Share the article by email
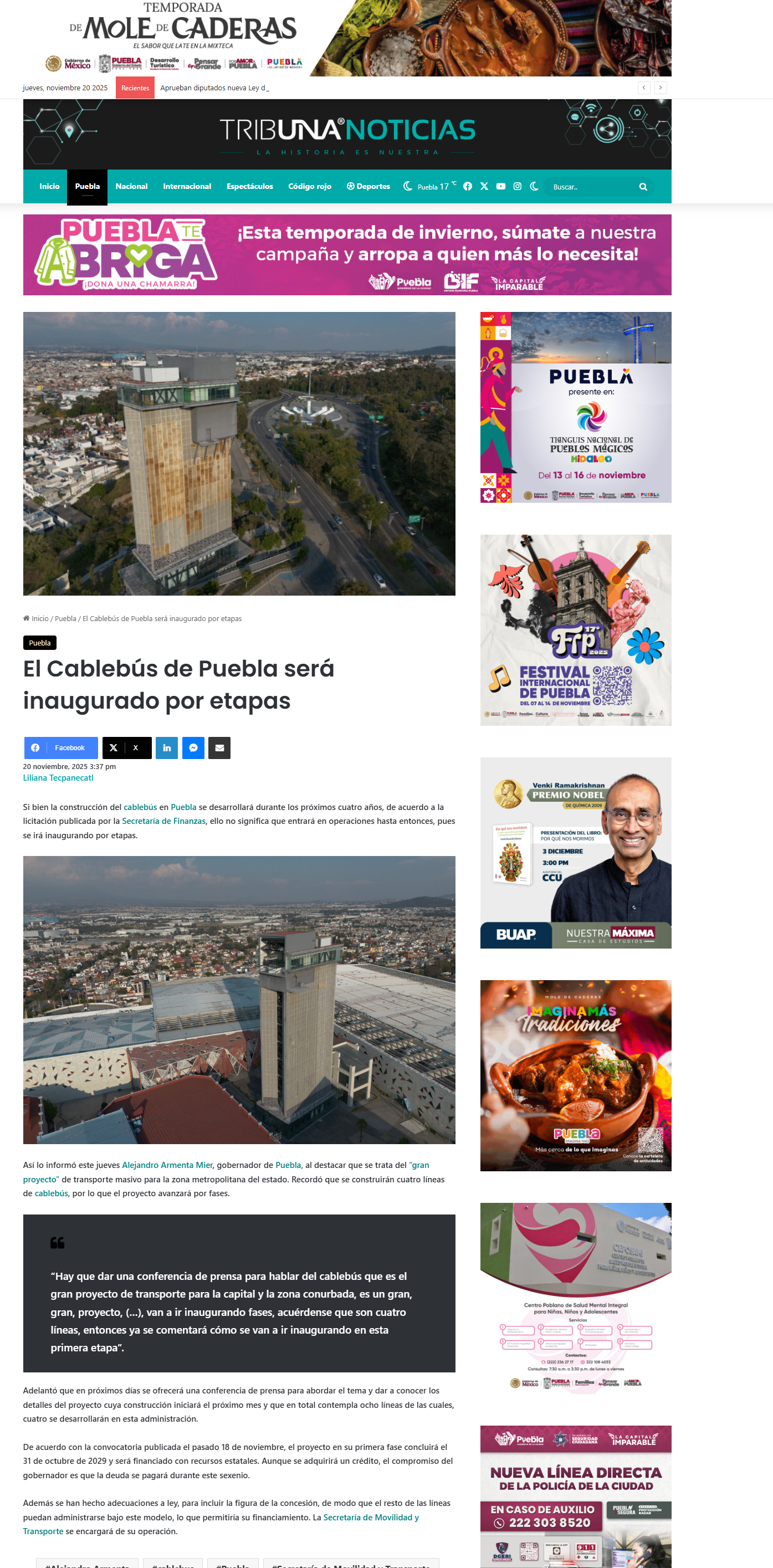The image size is (773, 1568). 219,747
